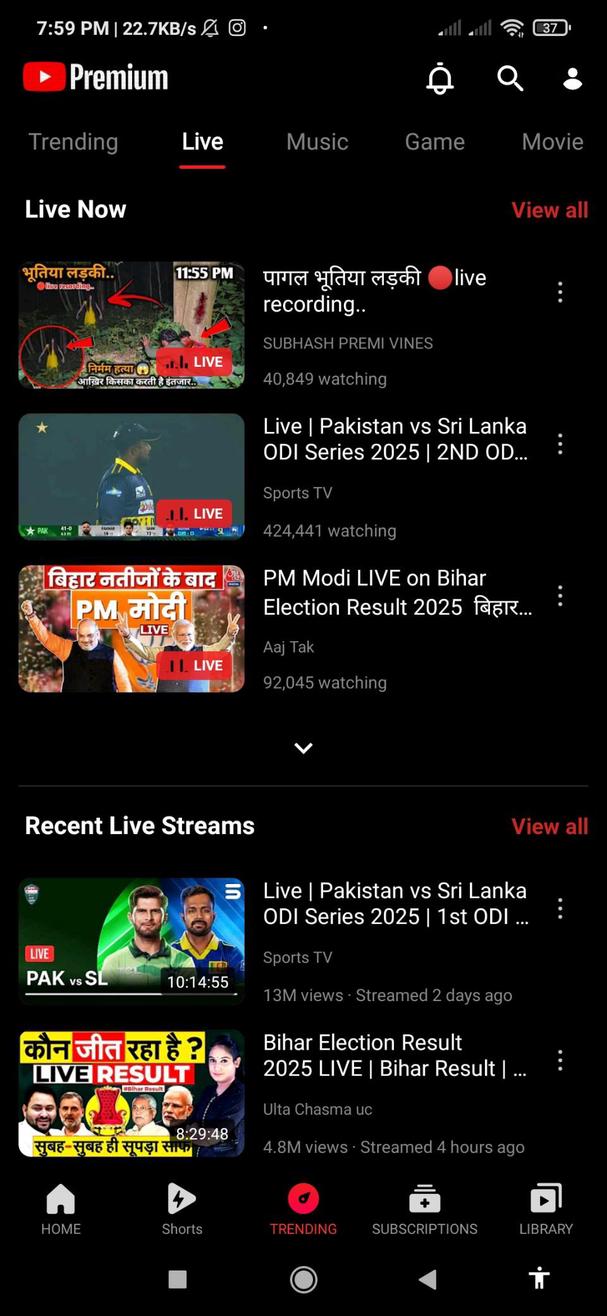Screen dimensions: 607x1316
Task: Expand the Live Now list with the chevron
Action: coord(304,748)
